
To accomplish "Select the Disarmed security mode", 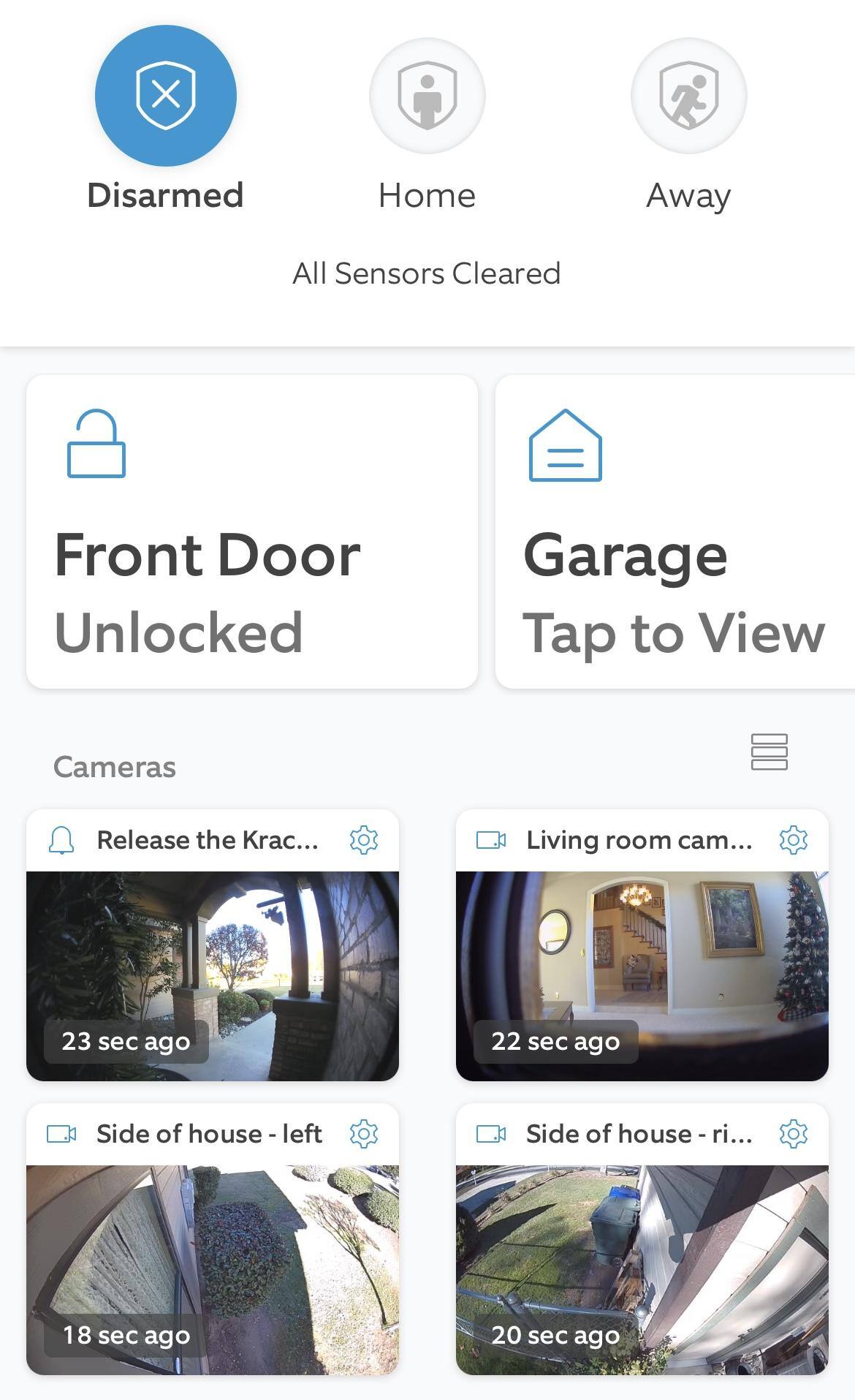I will coord(166,96).
